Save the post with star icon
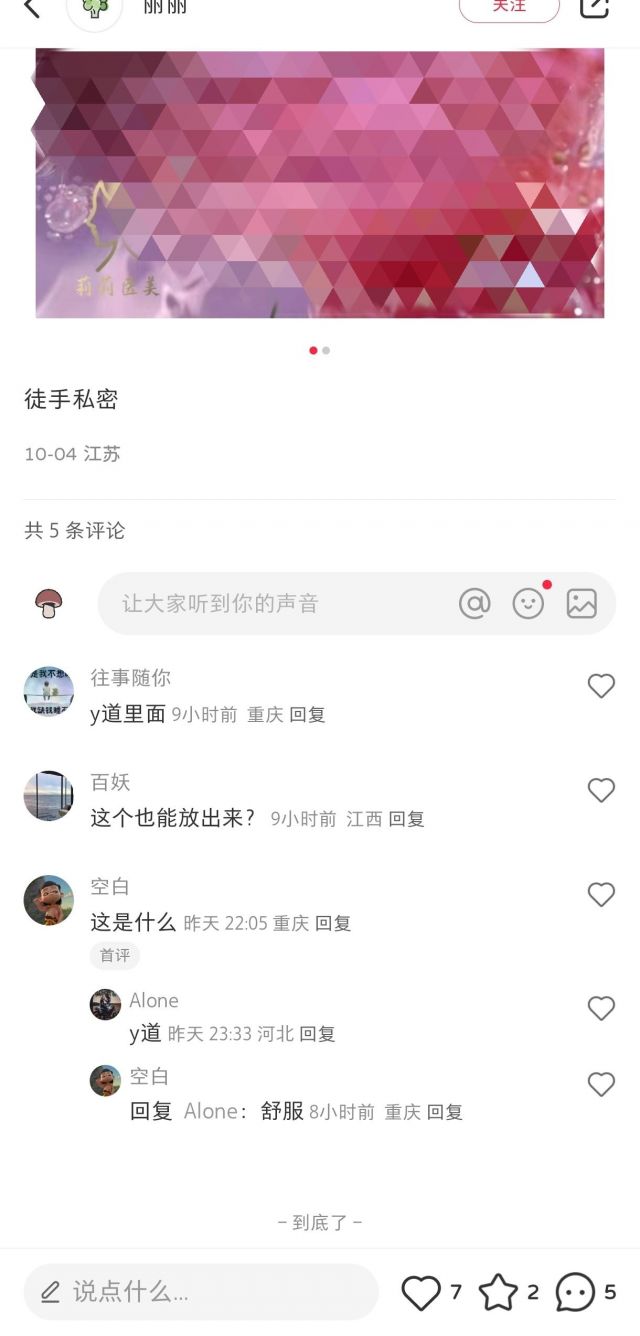640x1336 pixels. tap(498, 1292)
